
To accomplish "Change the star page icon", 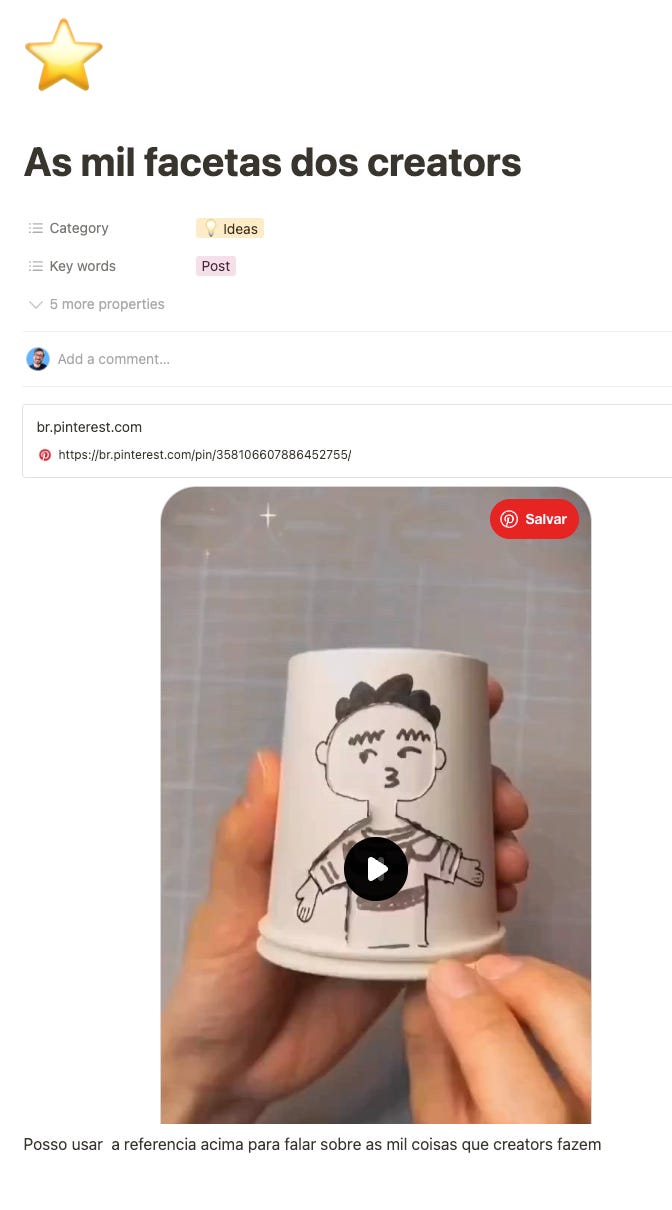I will tap(63, 55).
